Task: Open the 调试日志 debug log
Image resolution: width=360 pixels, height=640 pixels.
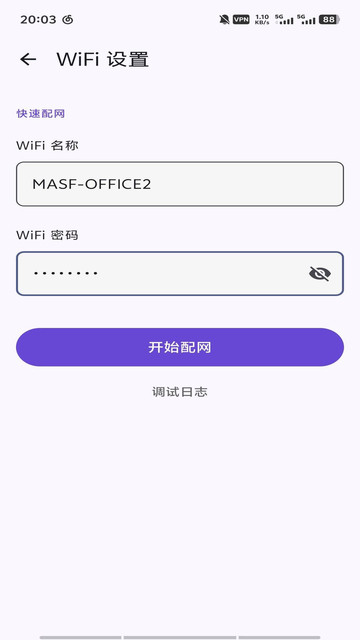Action: (180, 392)
